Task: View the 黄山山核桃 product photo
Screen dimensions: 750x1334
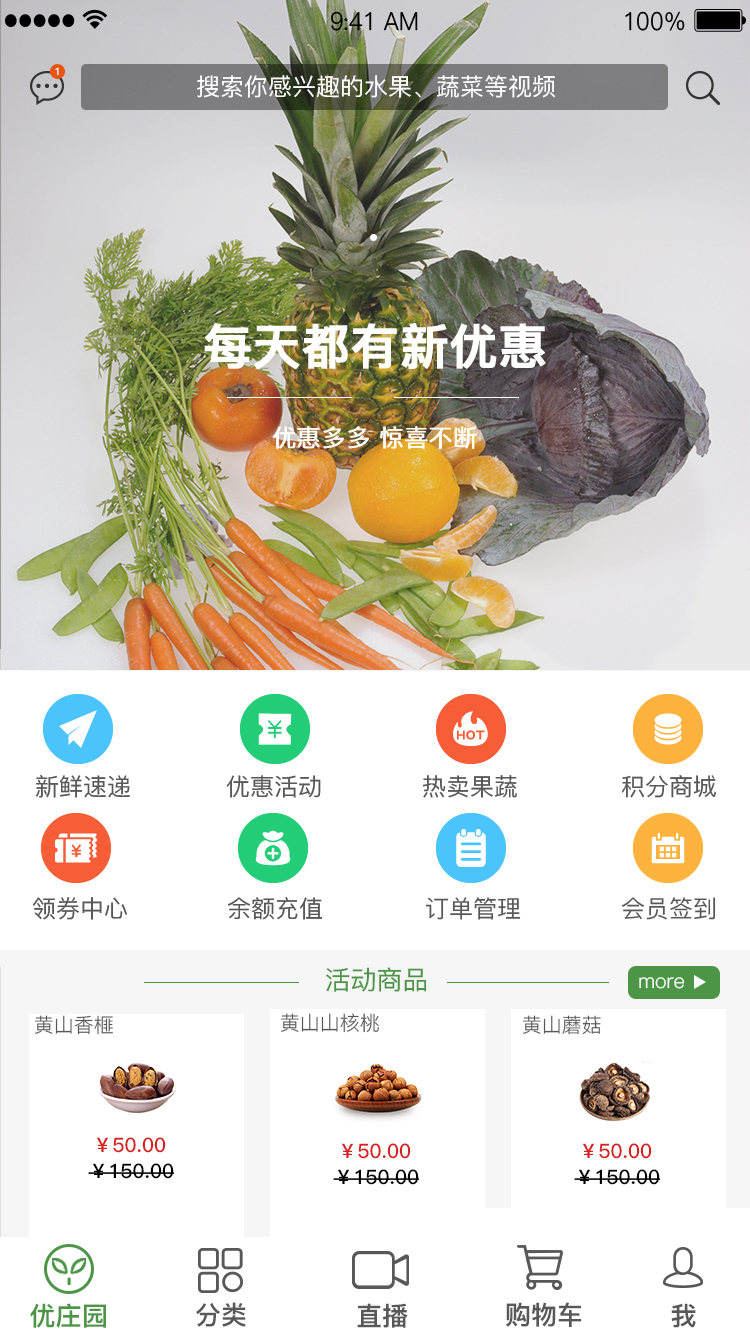Action: pyautogui.click(x=377, y=1093)
